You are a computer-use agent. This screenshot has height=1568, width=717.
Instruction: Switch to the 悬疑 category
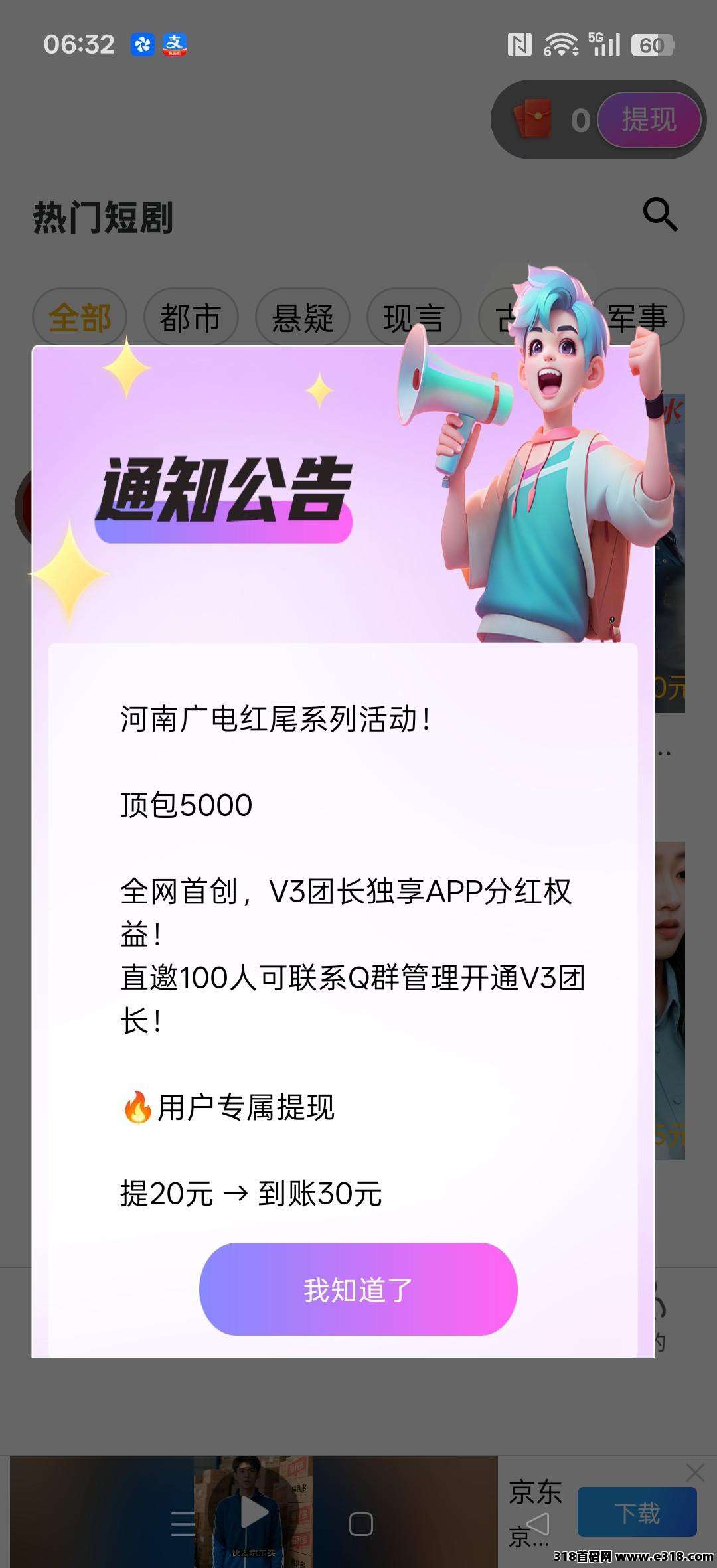pyautogui.click(x=302, y=318)
